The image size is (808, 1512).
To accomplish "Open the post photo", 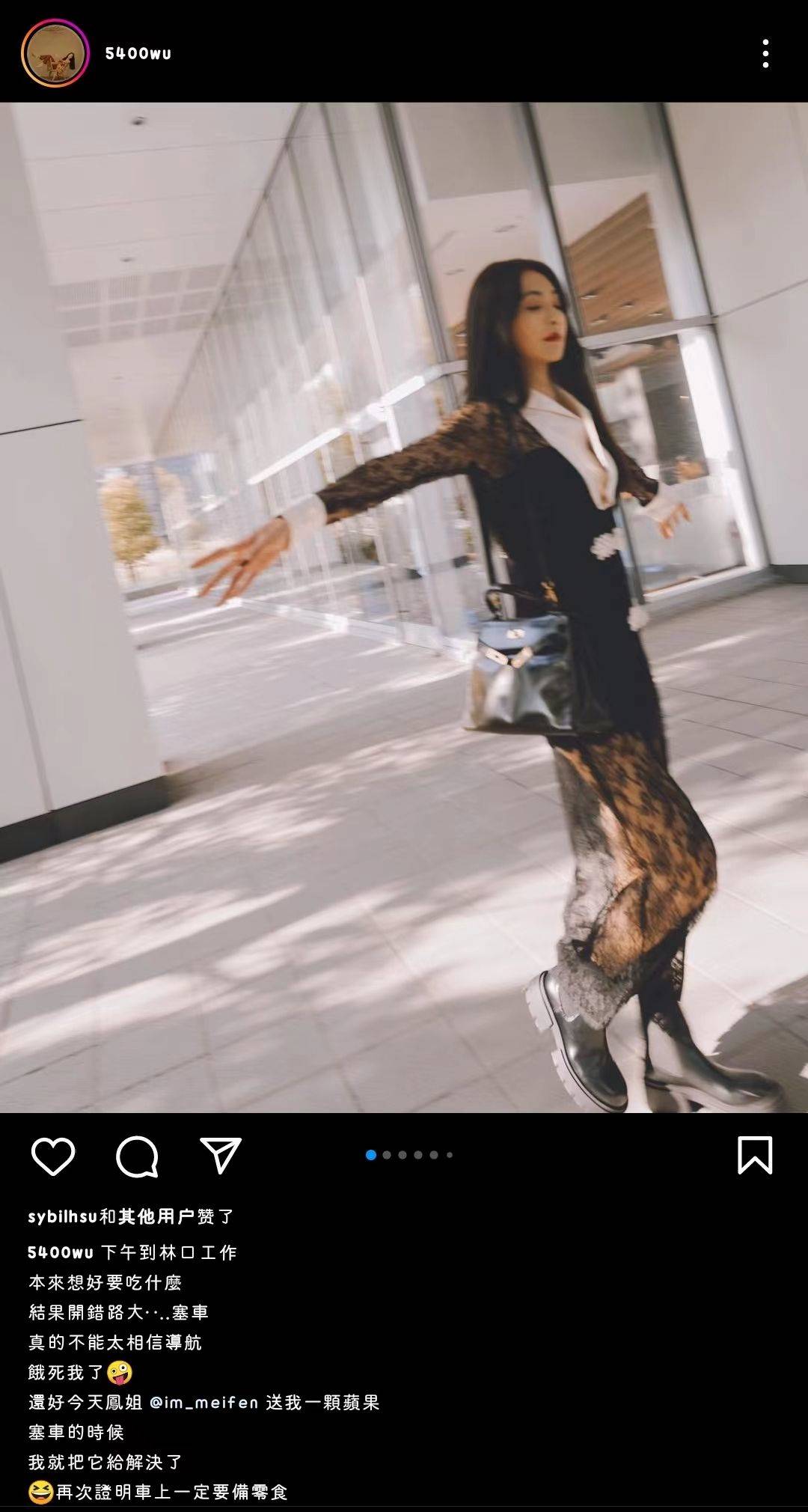I will (404, 606).
